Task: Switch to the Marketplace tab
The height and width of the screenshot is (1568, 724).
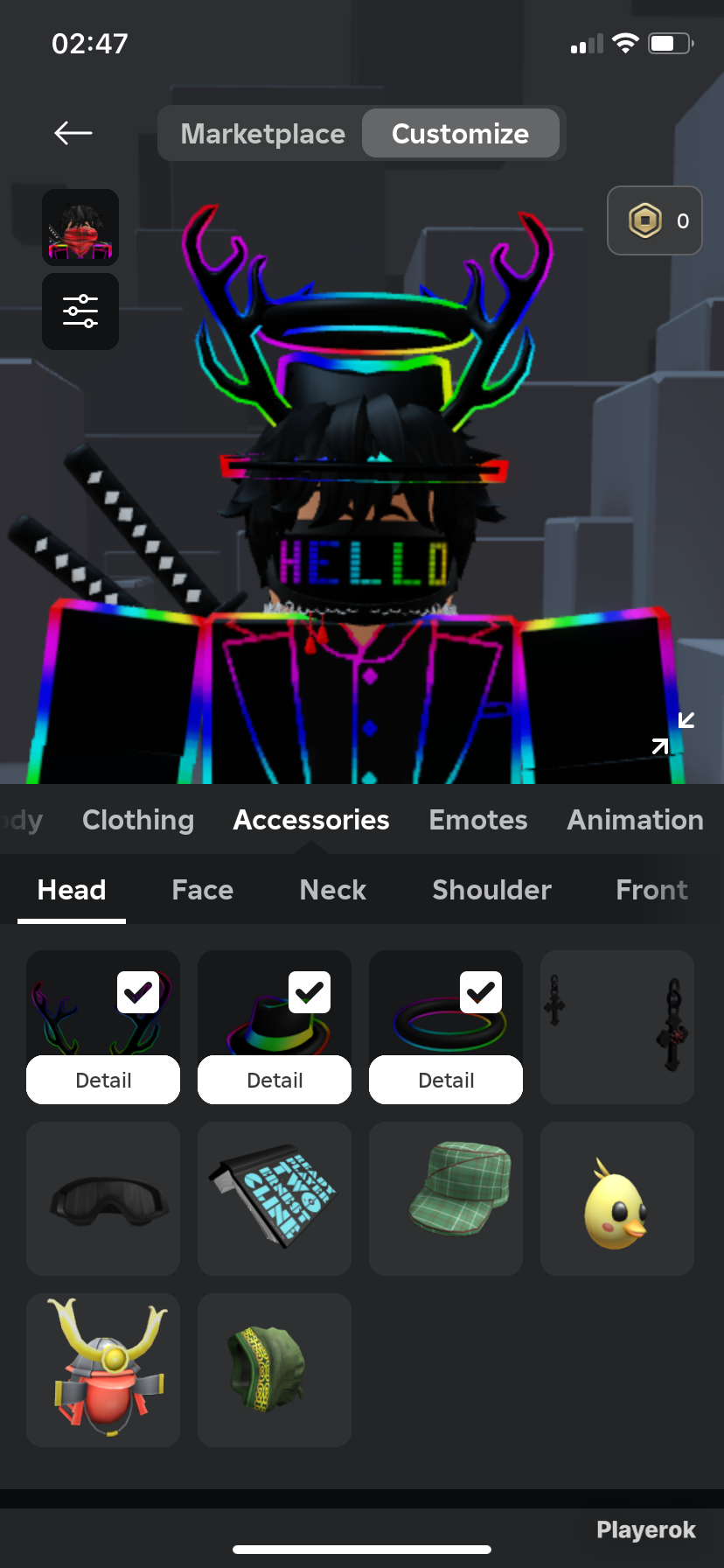Action: coord(262,134)
